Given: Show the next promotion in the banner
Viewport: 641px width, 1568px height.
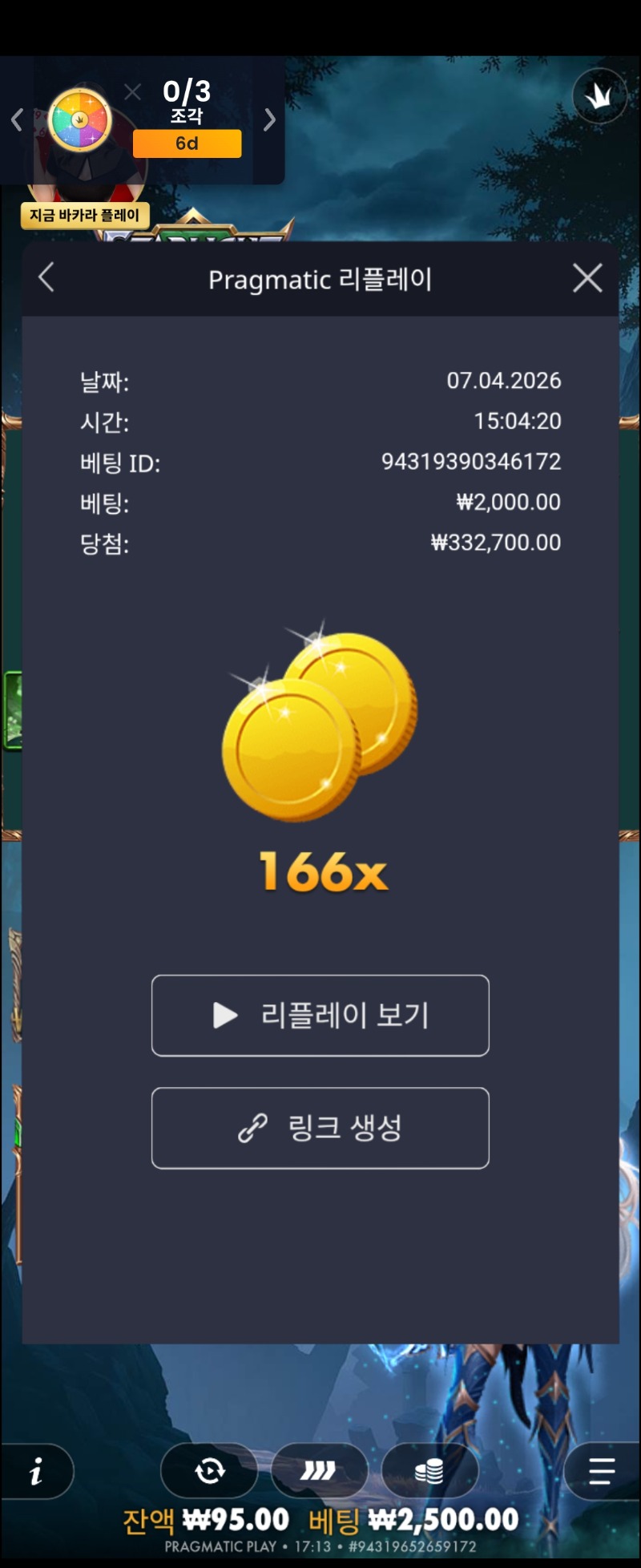Looking at the screenshot, I should (x=270, y=120).
